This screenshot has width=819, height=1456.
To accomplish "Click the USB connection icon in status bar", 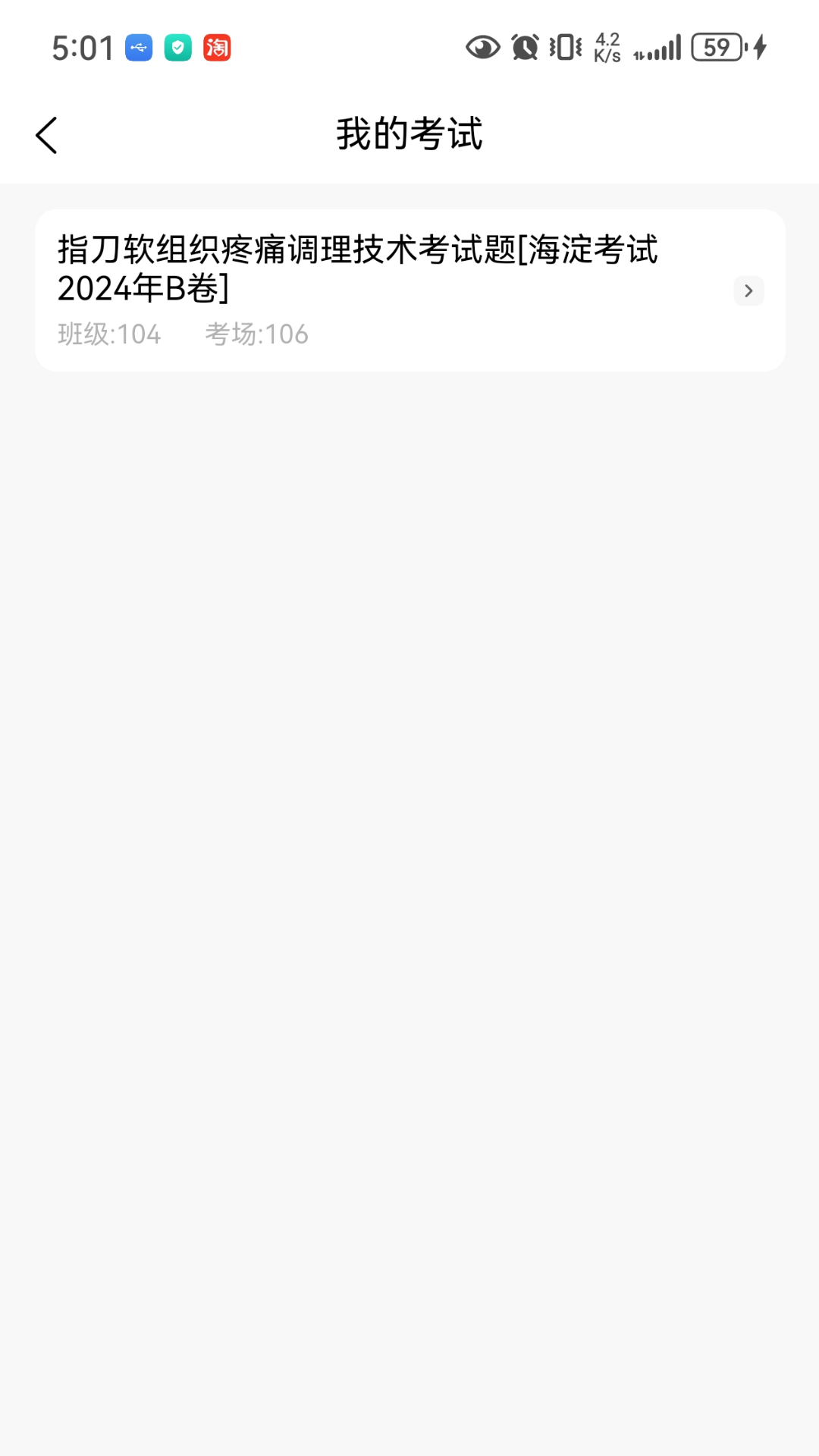I will pos(138,47).
